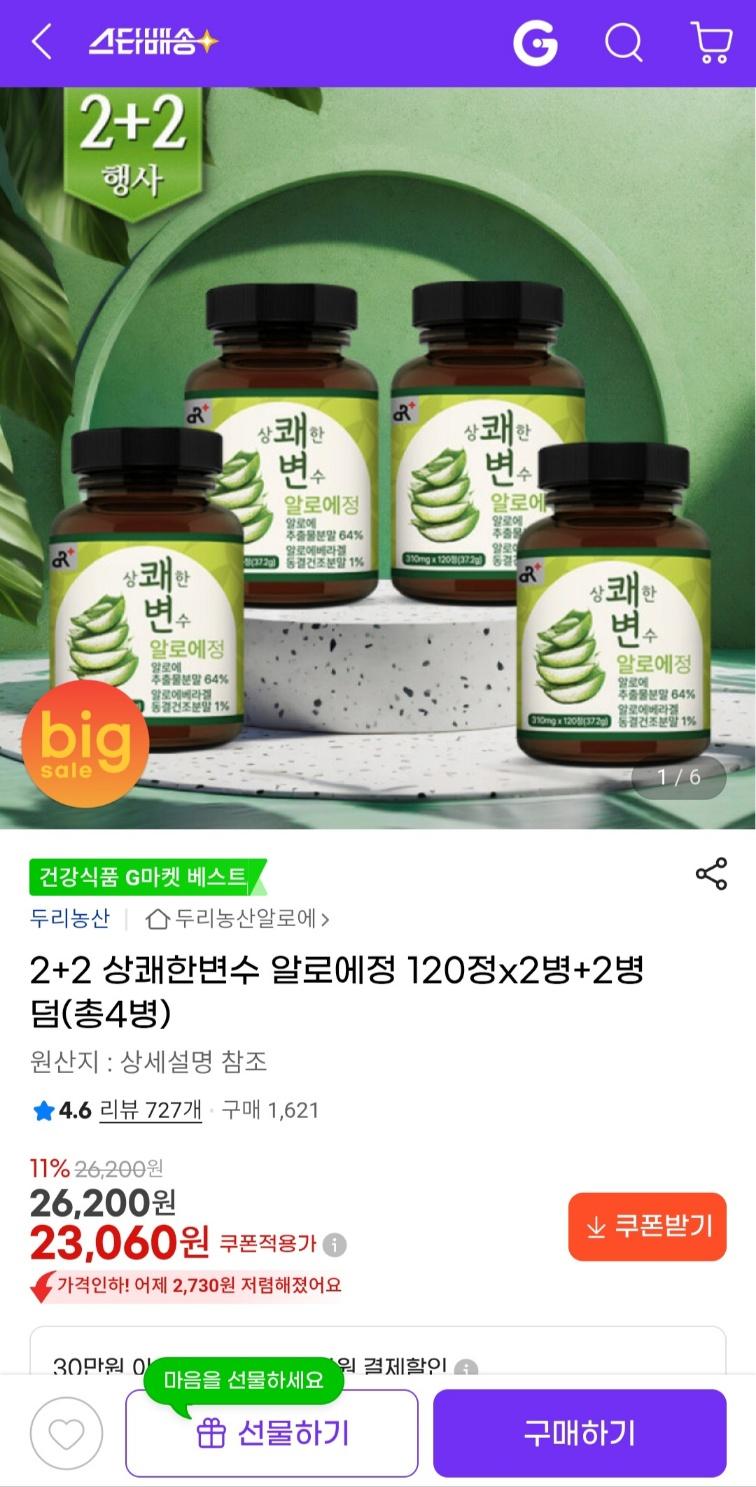756x1487 pixels.
Task: Share this product
Action: coord(711,873)
